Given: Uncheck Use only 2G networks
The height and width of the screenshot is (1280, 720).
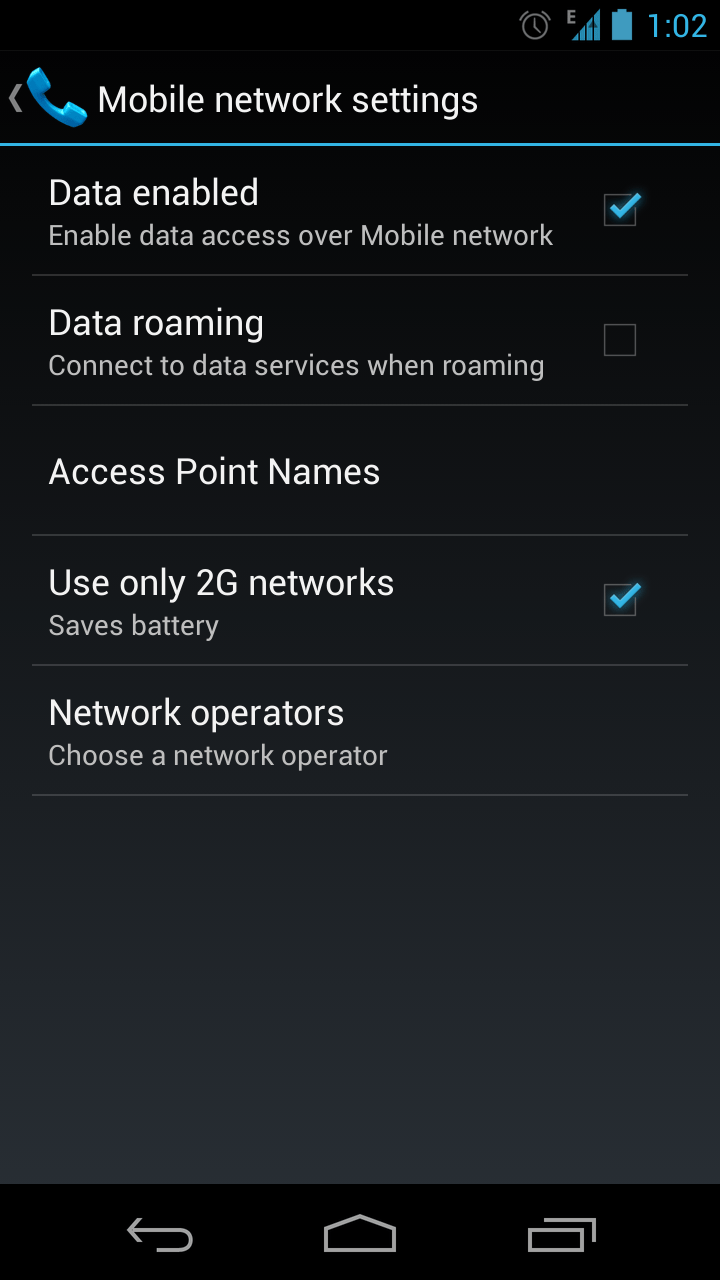Looking at the screenshot, I should pos(622,599).
